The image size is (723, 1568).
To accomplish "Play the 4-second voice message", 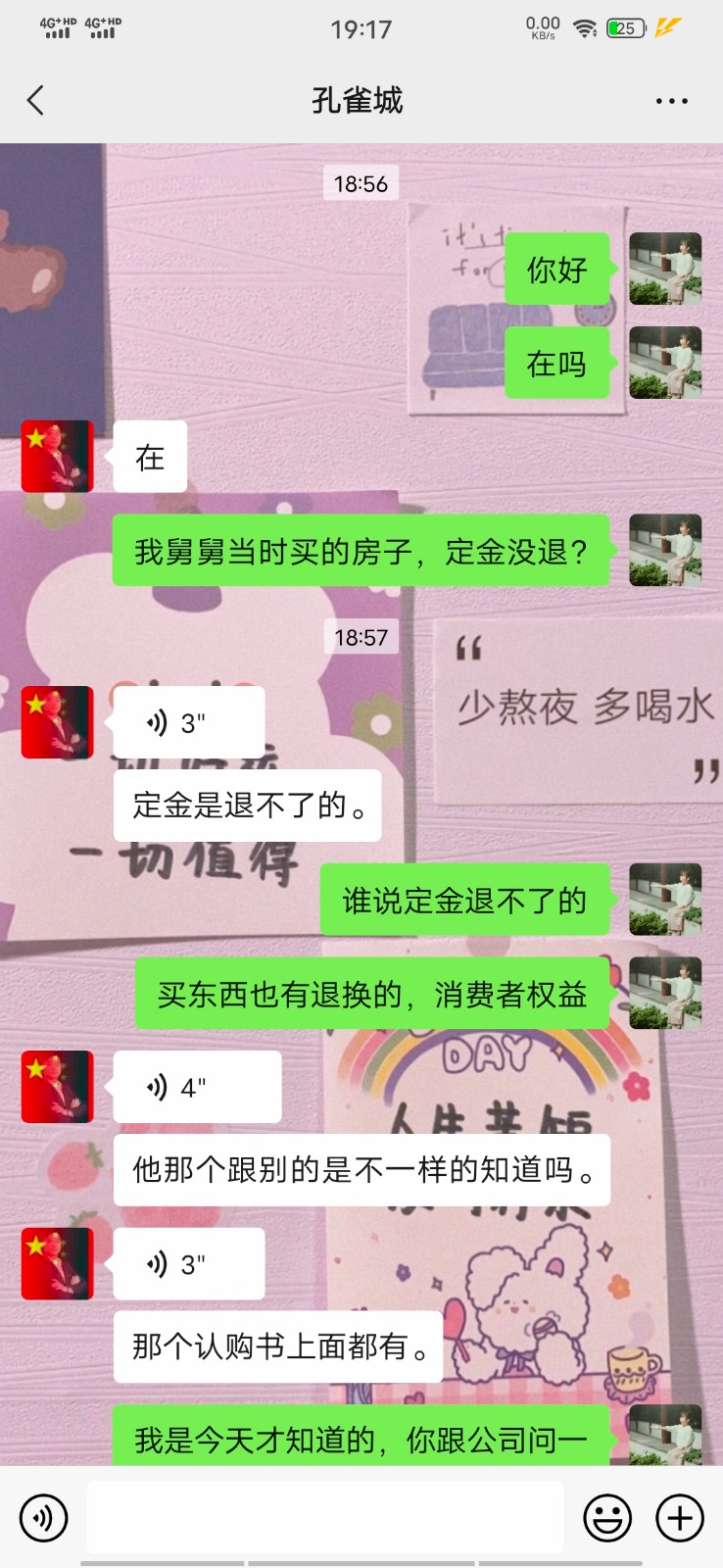I will click(196, 1087).
